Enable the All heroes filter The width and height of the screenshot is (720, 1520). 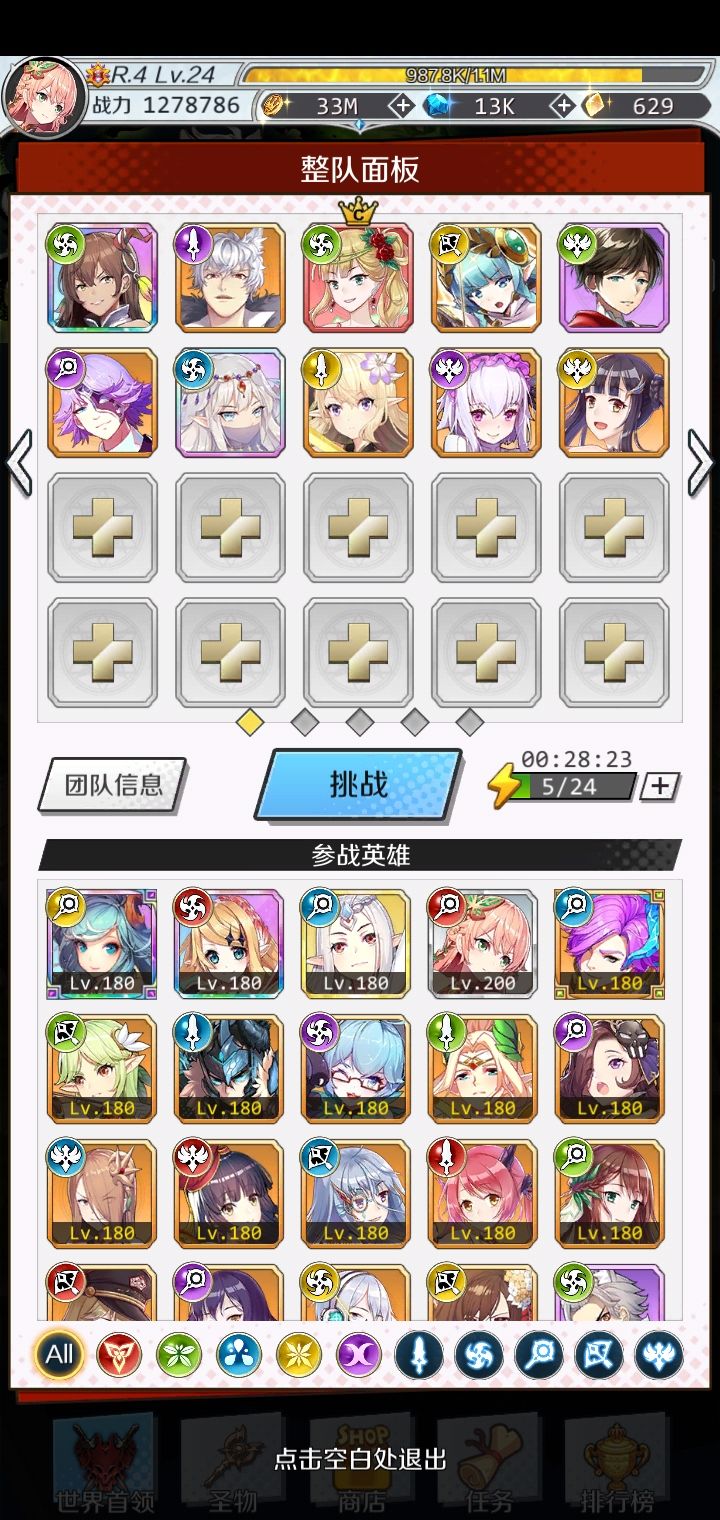[x=58, y=1355]
